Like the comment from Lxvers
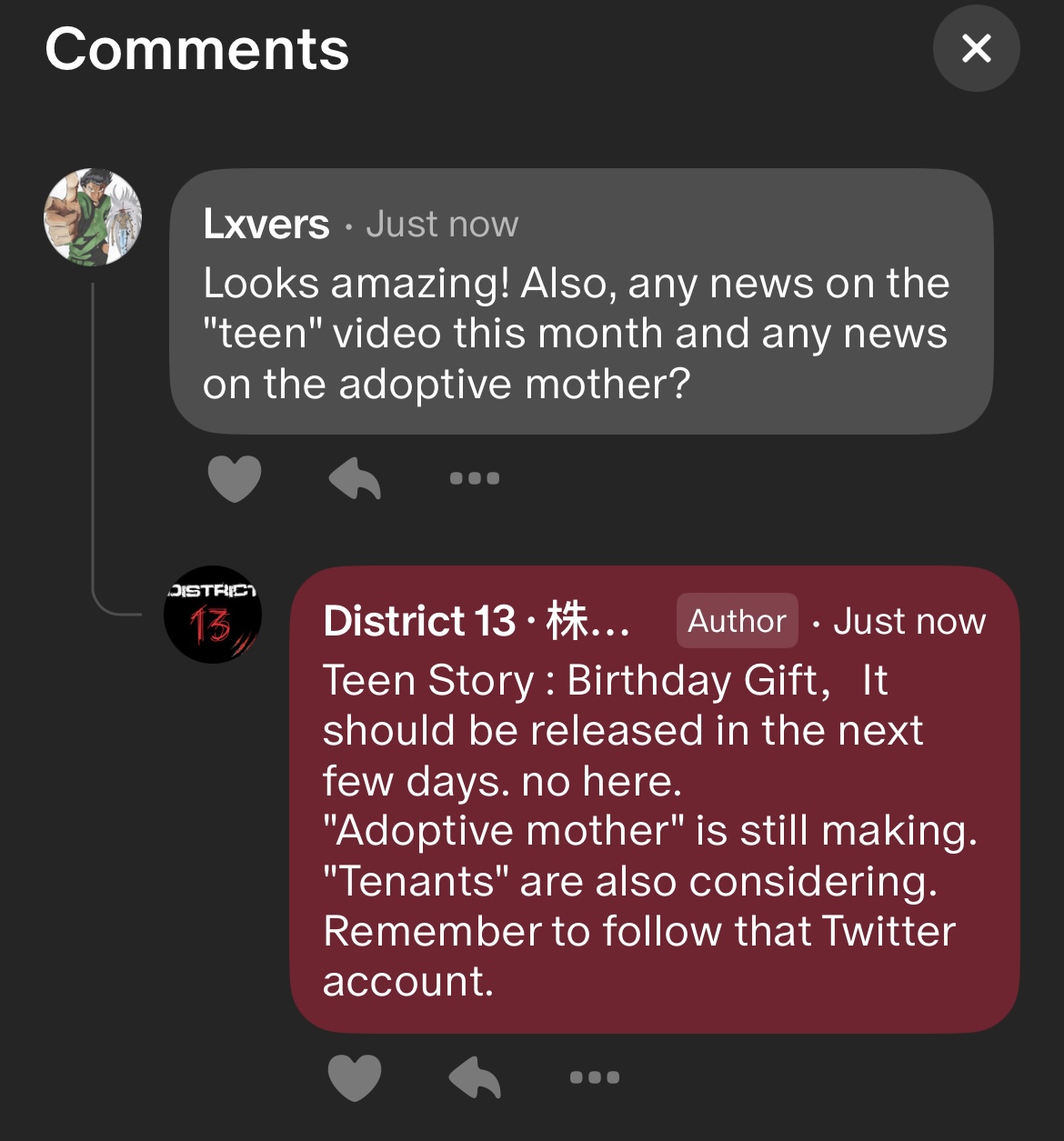 [x=235, y=478]
